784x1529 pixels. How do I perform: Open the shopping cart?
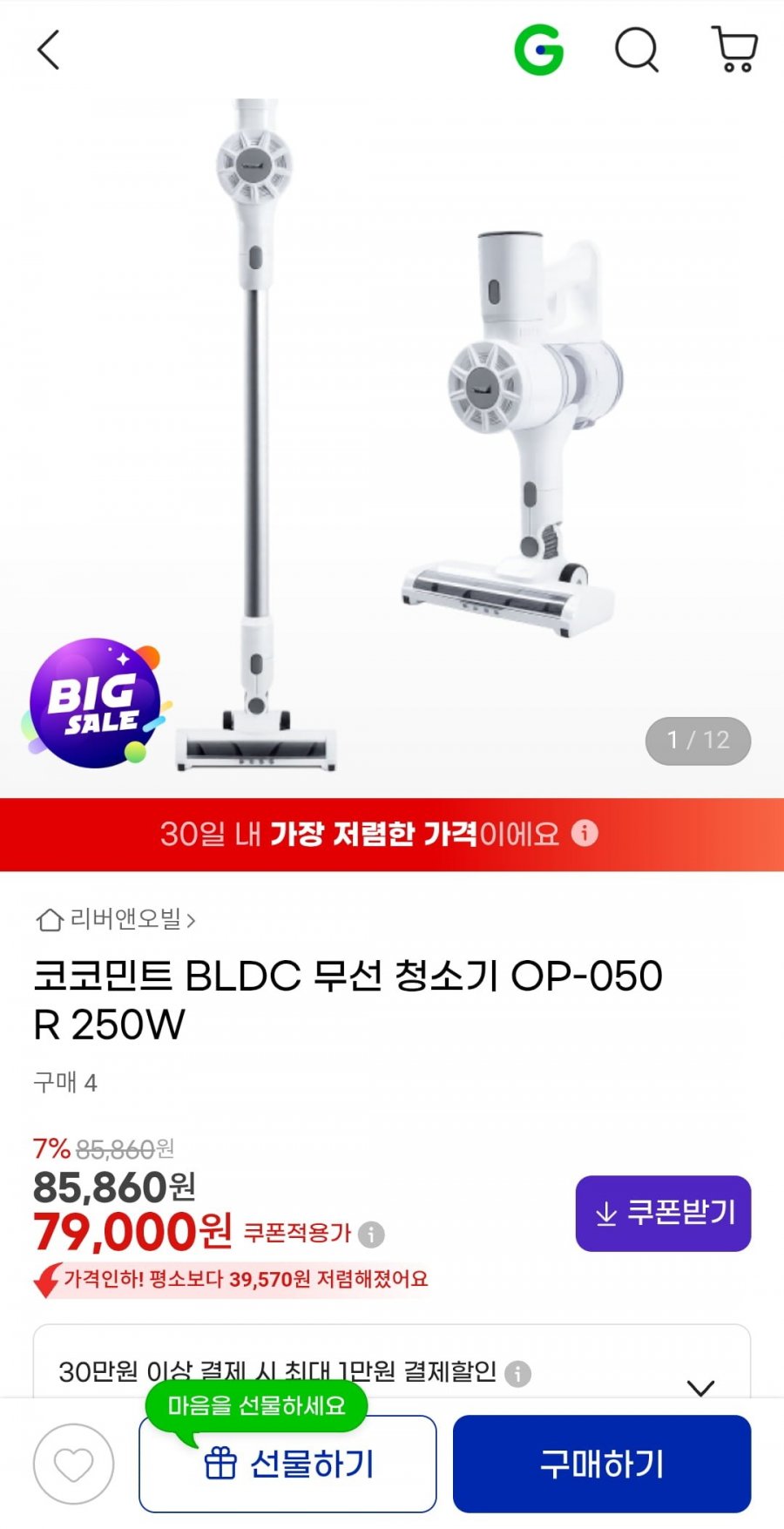click(734, 50)
